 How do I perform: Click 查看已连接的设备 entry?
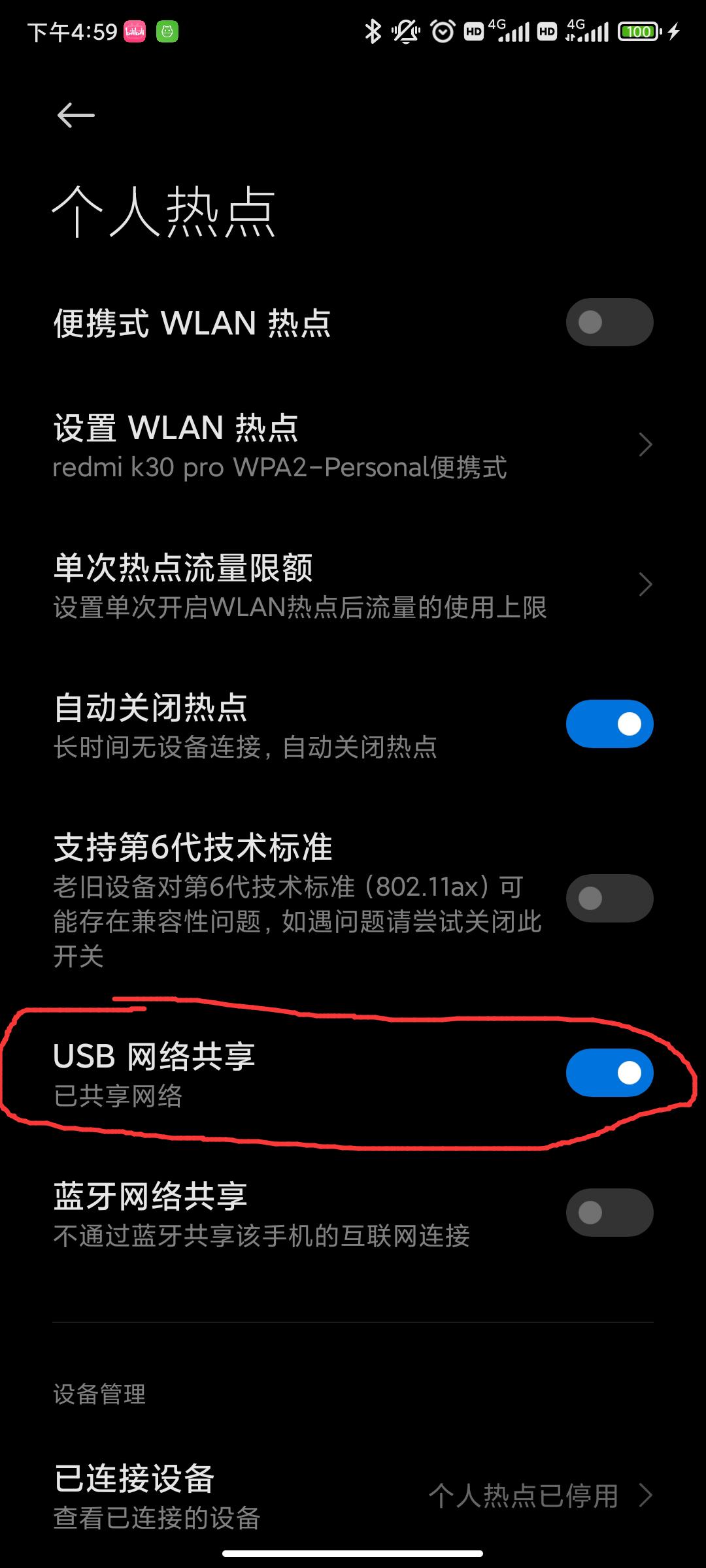click(x=157, y=1518)
